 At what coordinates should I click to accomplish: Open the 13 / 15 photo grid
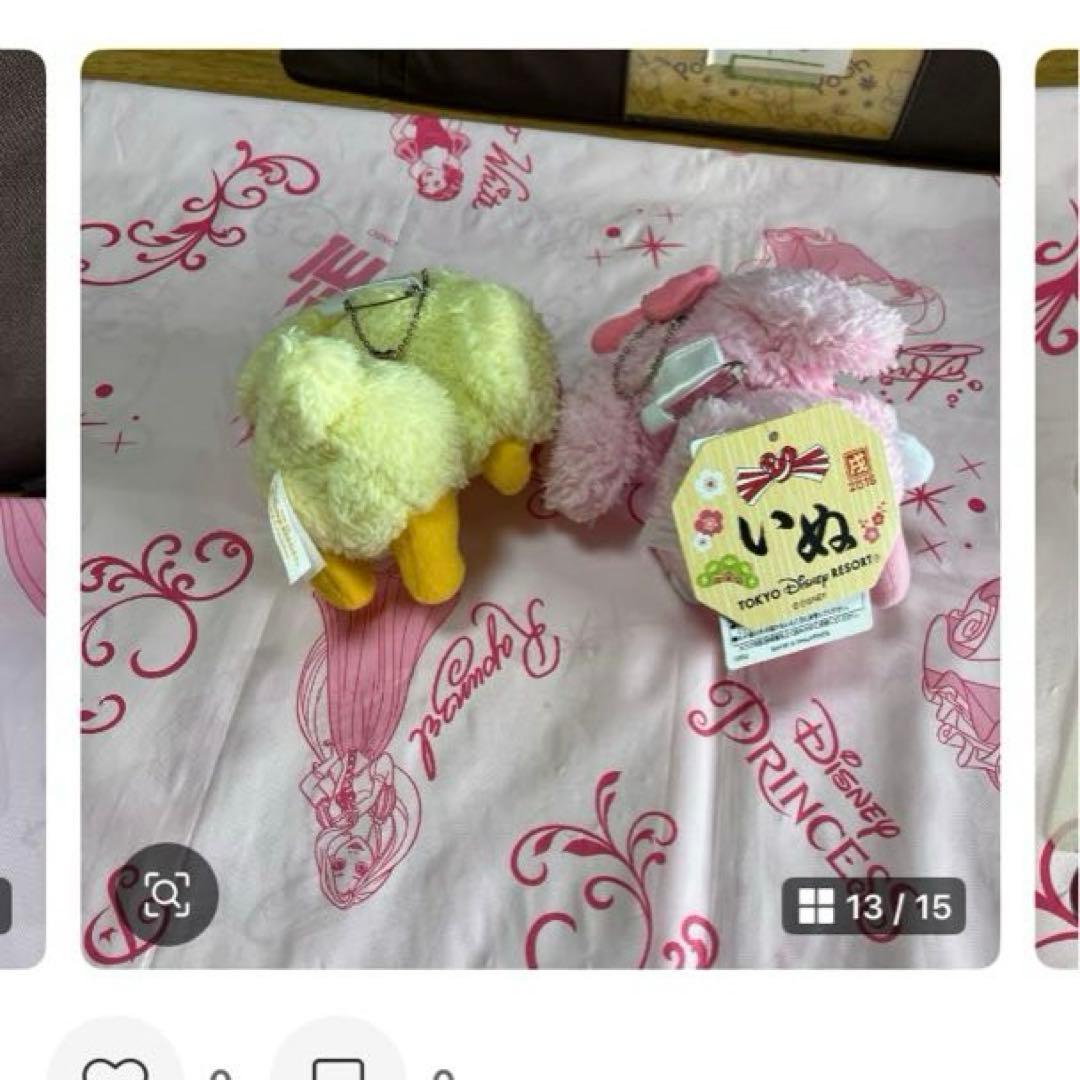click(874, 906)
